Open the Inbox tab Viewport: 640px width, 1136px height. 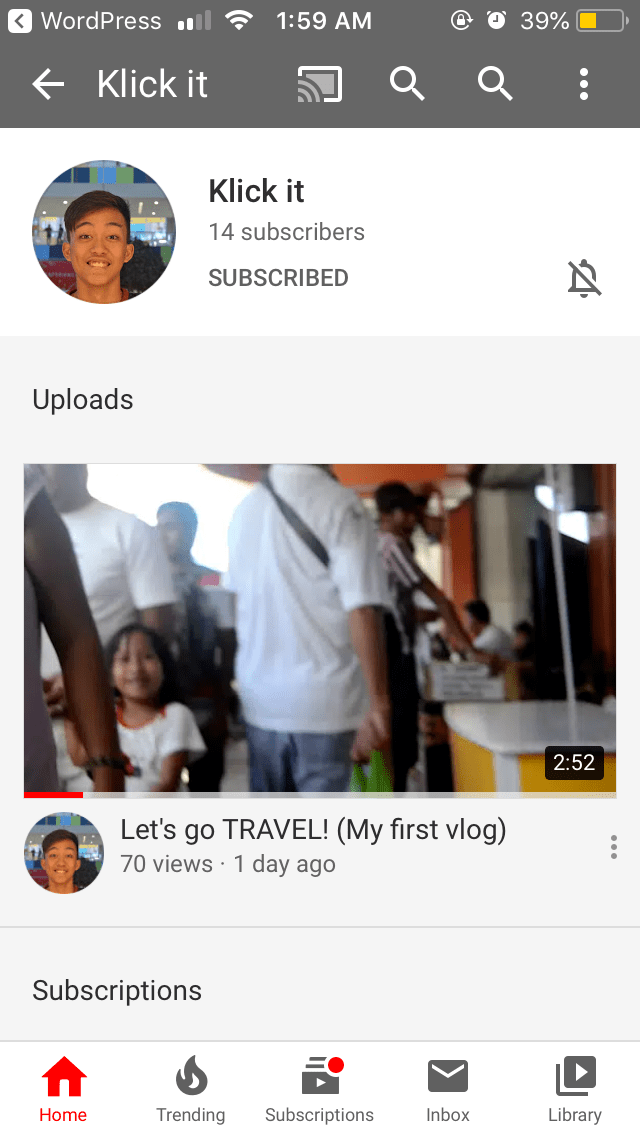[447, 1090]
